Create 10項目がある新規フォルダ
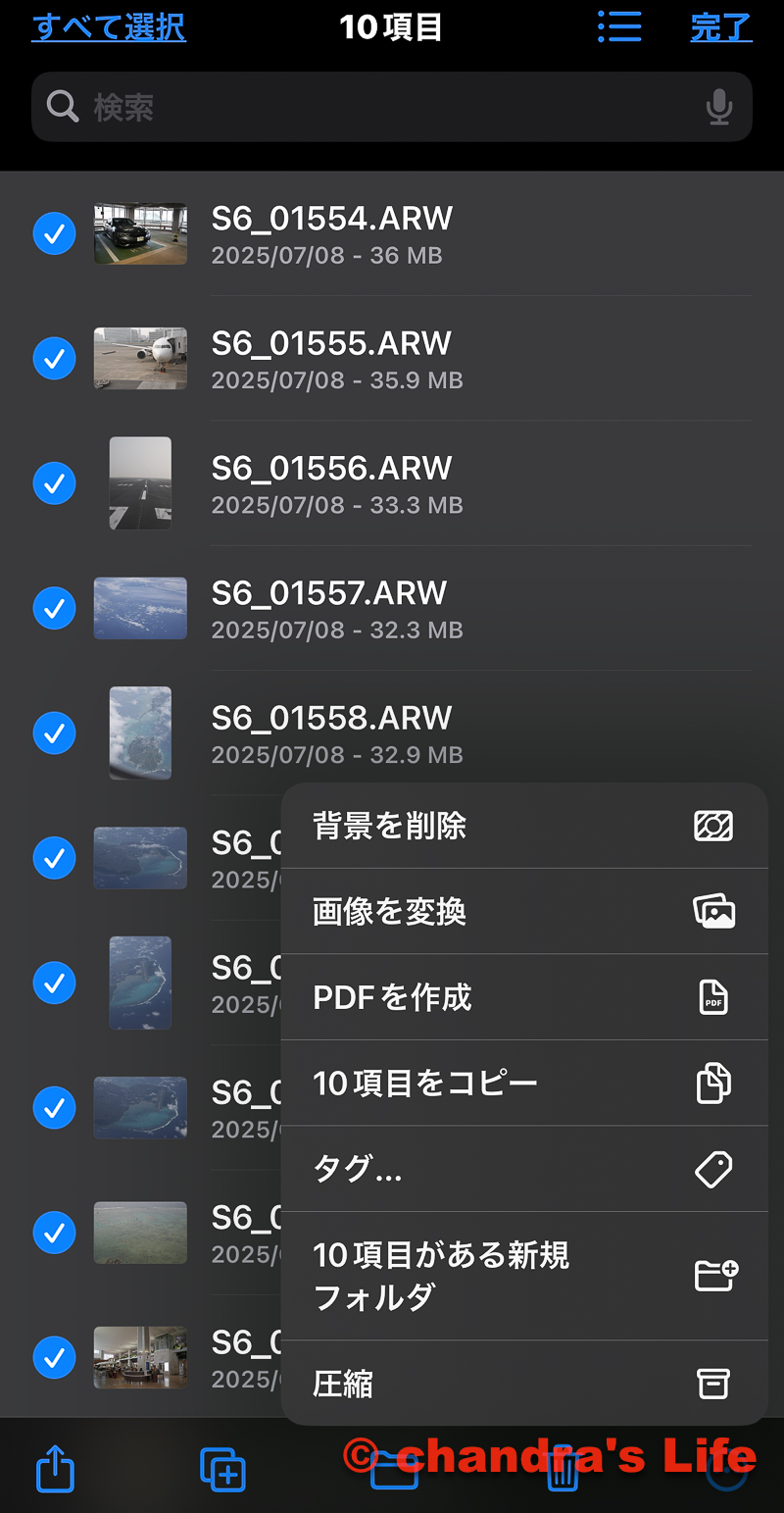Screen dimensions: 784x1513 point(524,1276)
